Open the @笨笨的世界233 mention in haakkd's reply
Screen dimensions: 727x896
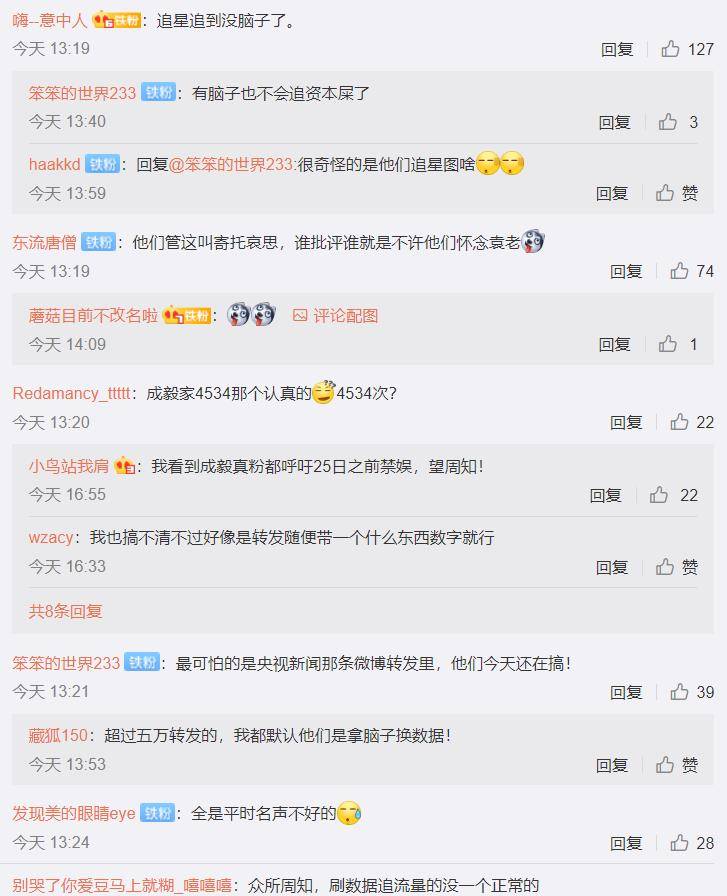coord(233,165)
